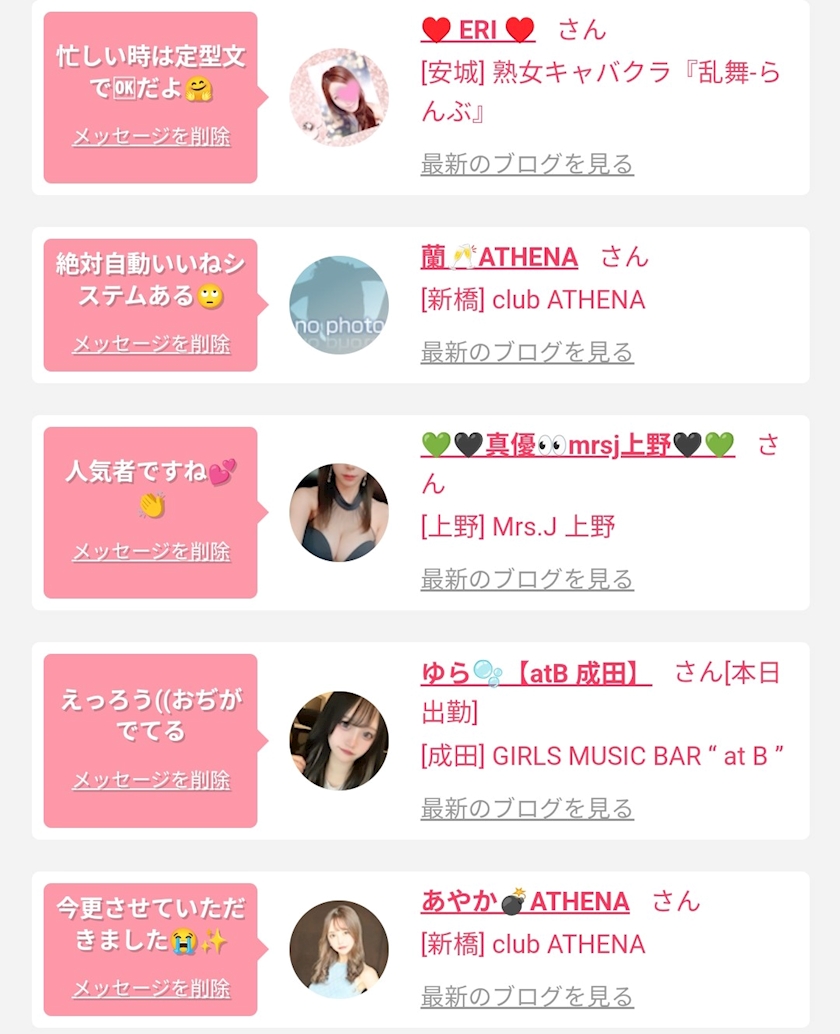Image resolution: width=840 pixels, height=1034 pixels.
Task: View ERI's latest blog
Action: point(527,164)
